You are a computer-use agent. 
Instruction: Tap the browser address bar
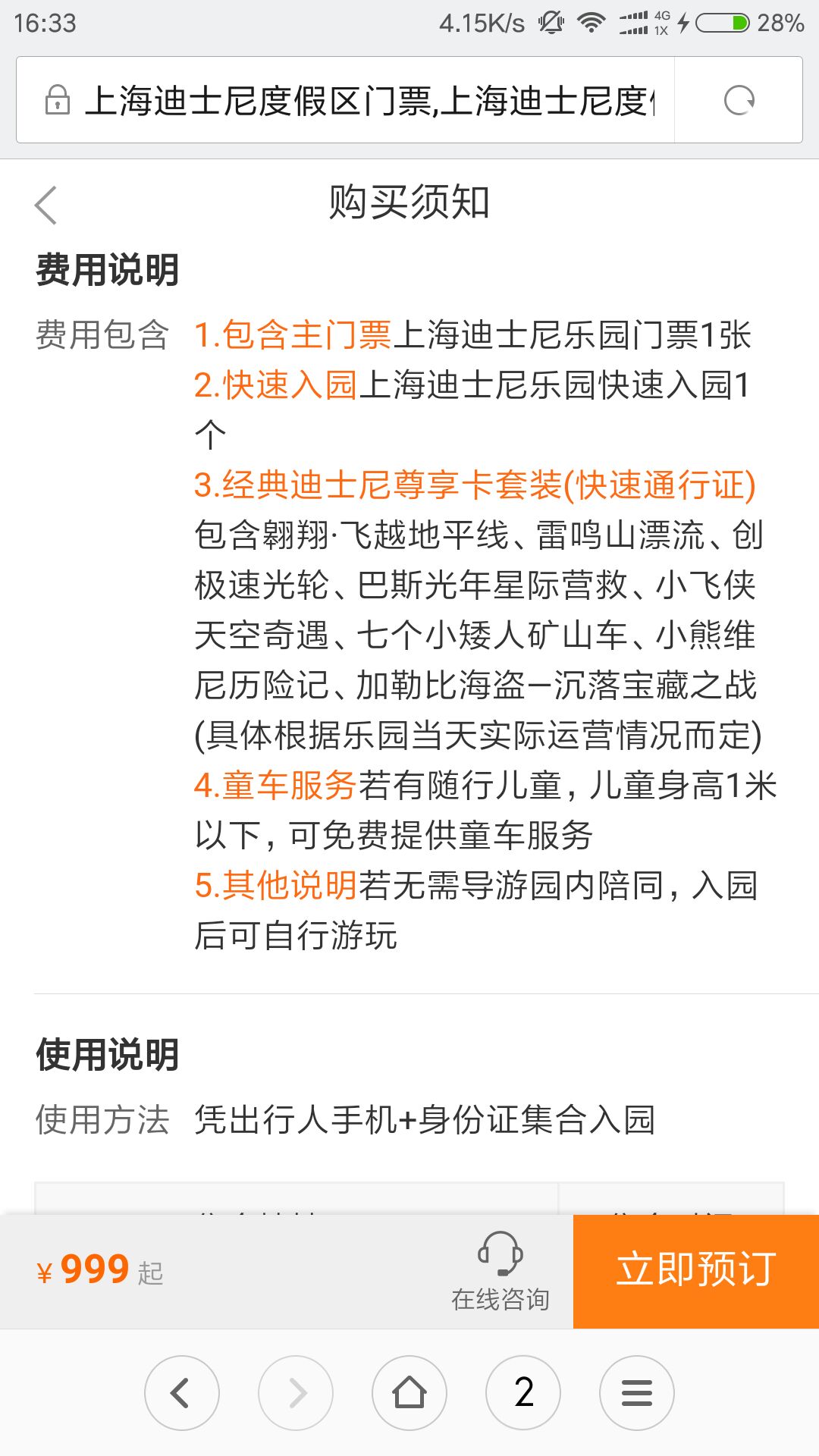[364, 100]
